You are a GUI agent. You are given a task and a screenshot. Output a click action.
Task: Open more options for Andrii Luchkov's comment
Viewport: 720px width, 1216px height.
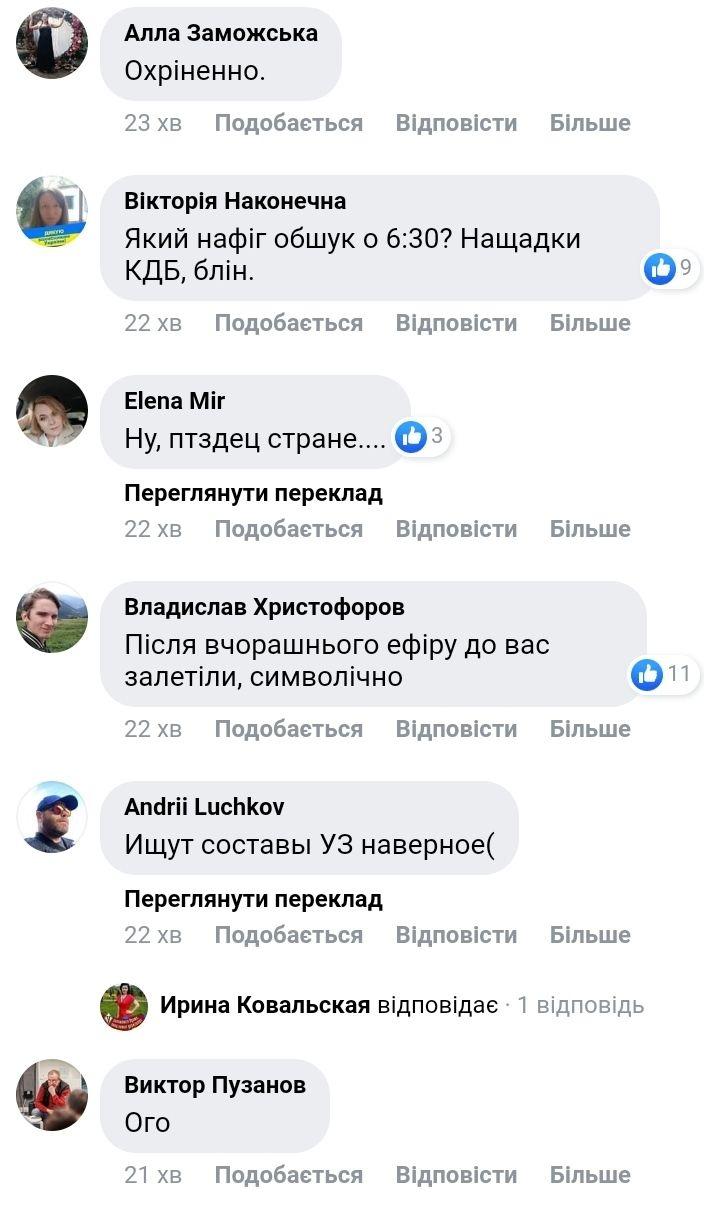[x=590, y=935]
